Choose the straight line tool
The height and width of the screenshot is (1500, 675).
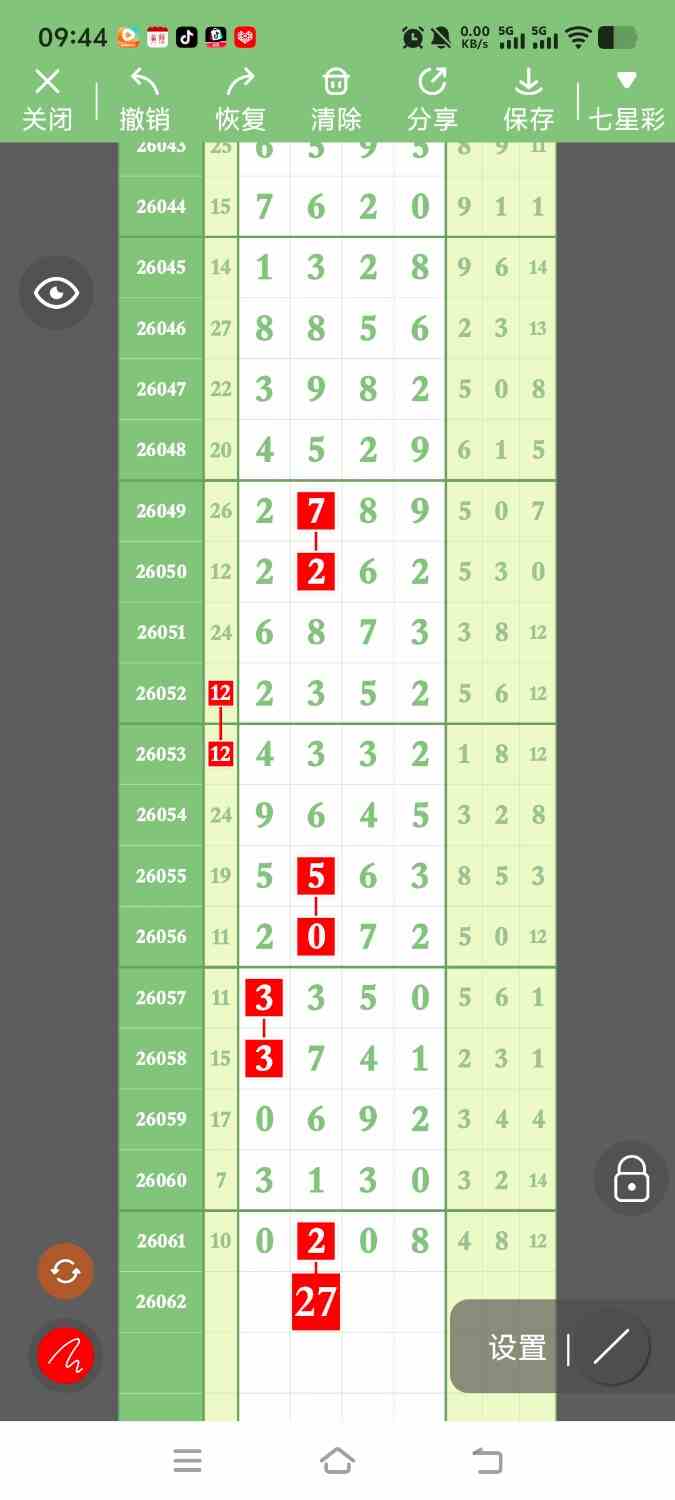[611, 1347]
